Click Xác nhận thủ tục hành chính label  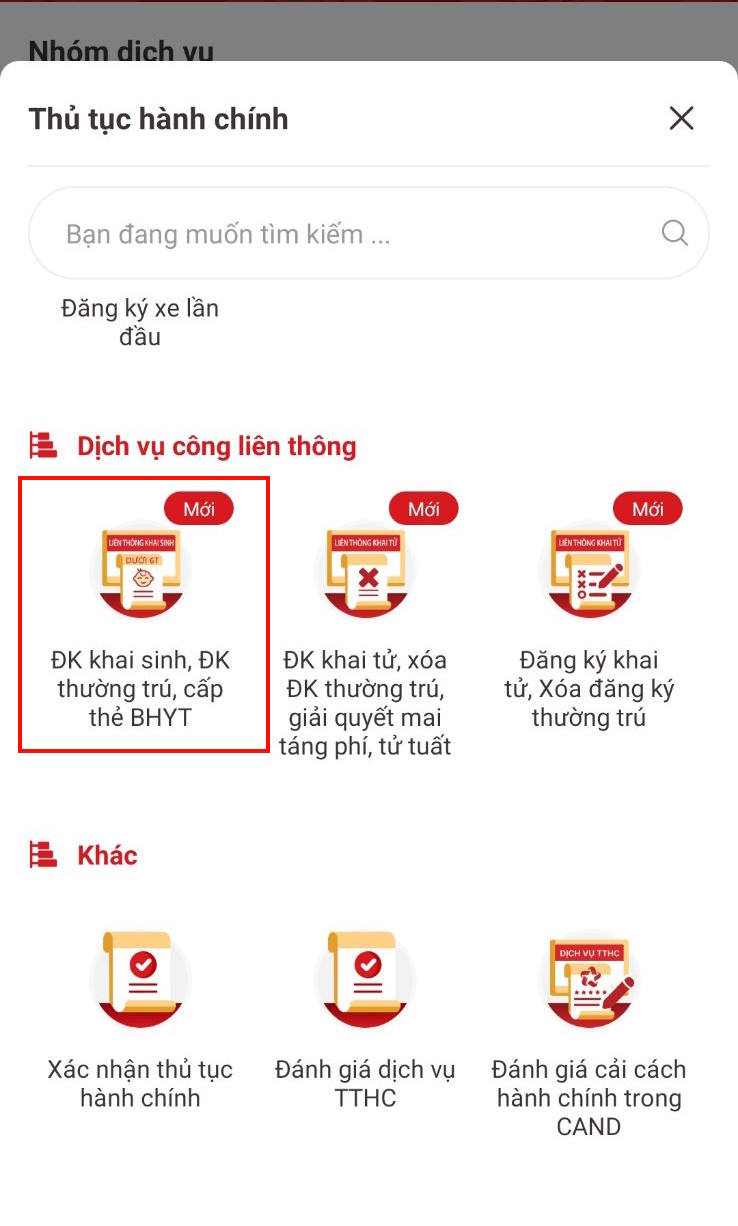click(x=138, y=1083)
